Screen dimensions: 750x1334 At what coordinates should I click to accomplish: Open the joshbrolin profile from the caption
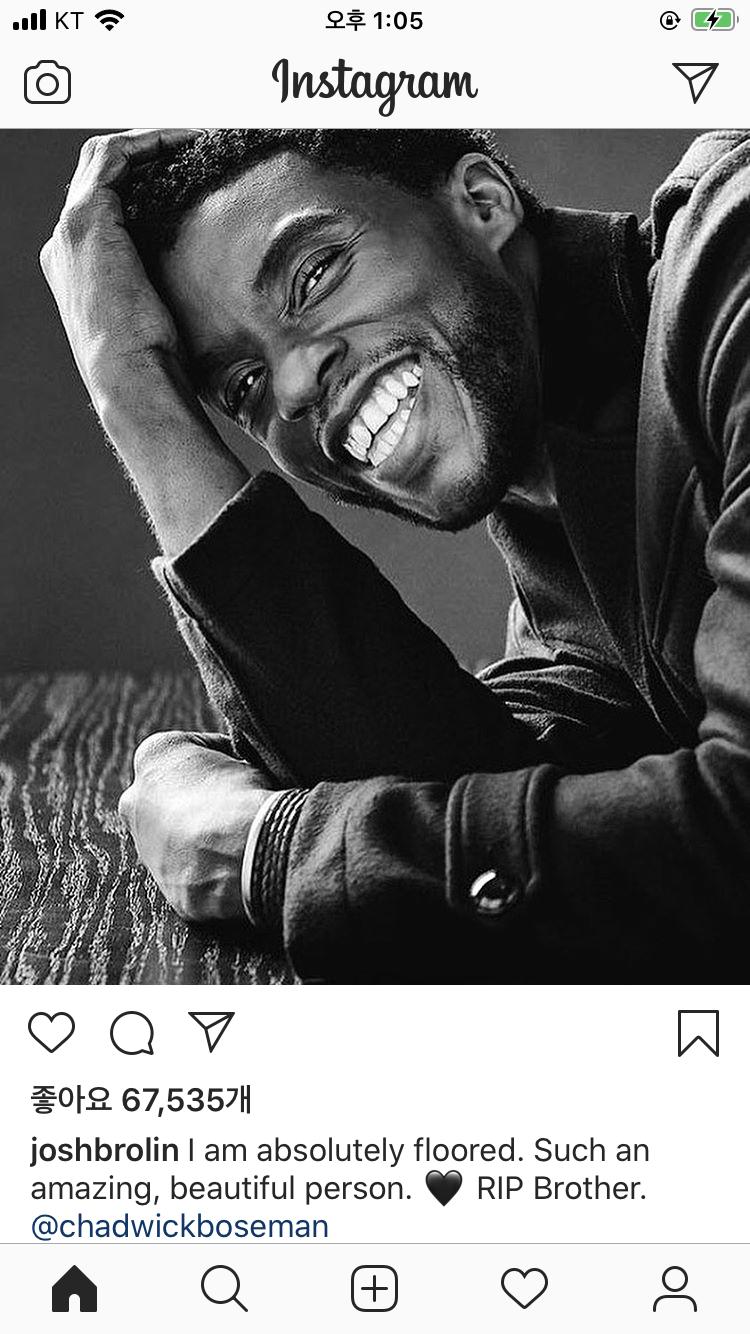[x=105, y=1151]
